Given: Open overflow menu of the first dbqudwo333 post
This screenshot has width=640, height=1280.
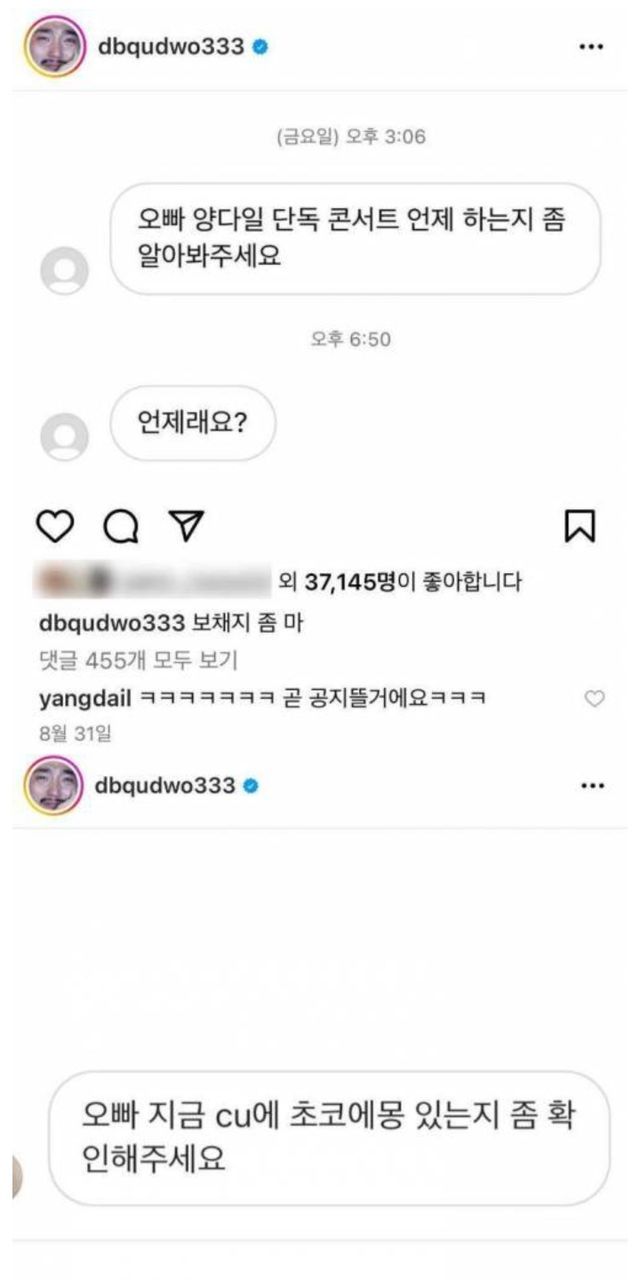Looking at the screenshot, I should [x=593, y=47].
